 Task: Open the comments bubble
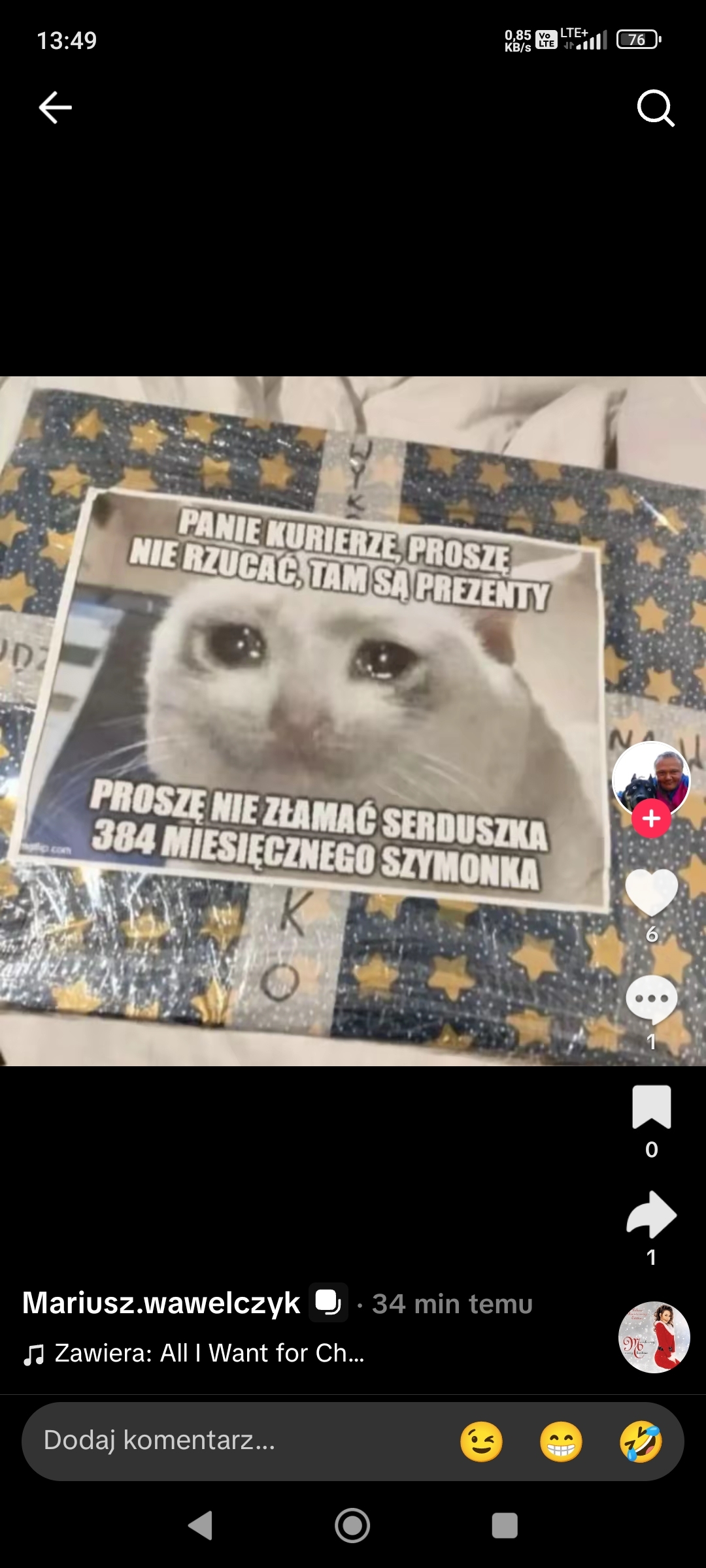651,1000
